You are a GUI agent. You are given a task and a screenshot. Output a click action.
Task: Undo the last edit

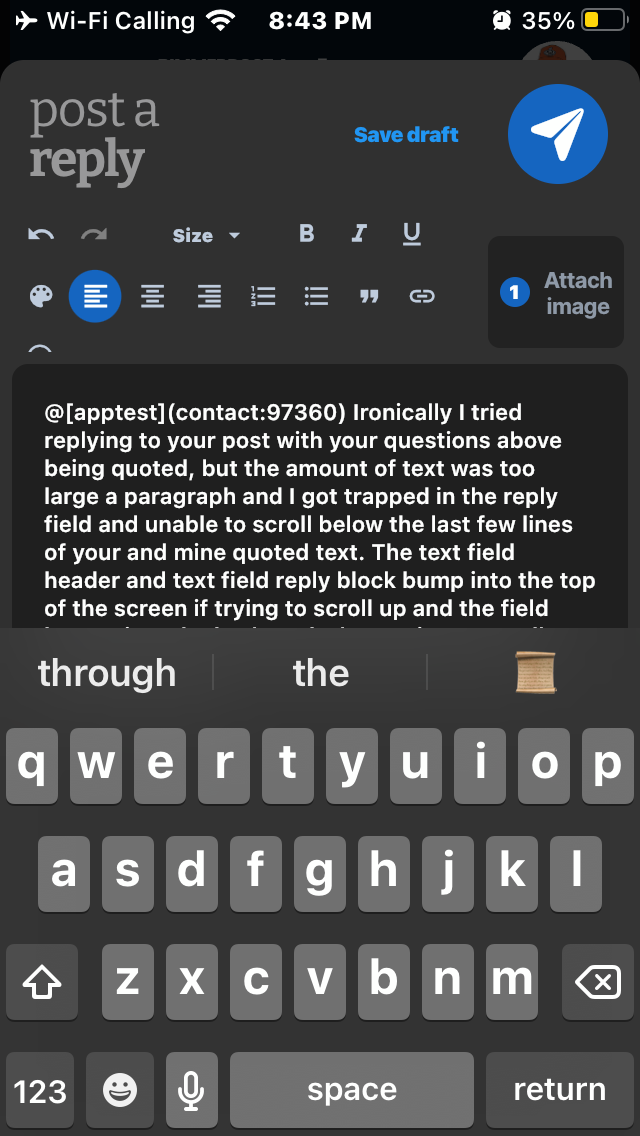coord(41,235)
